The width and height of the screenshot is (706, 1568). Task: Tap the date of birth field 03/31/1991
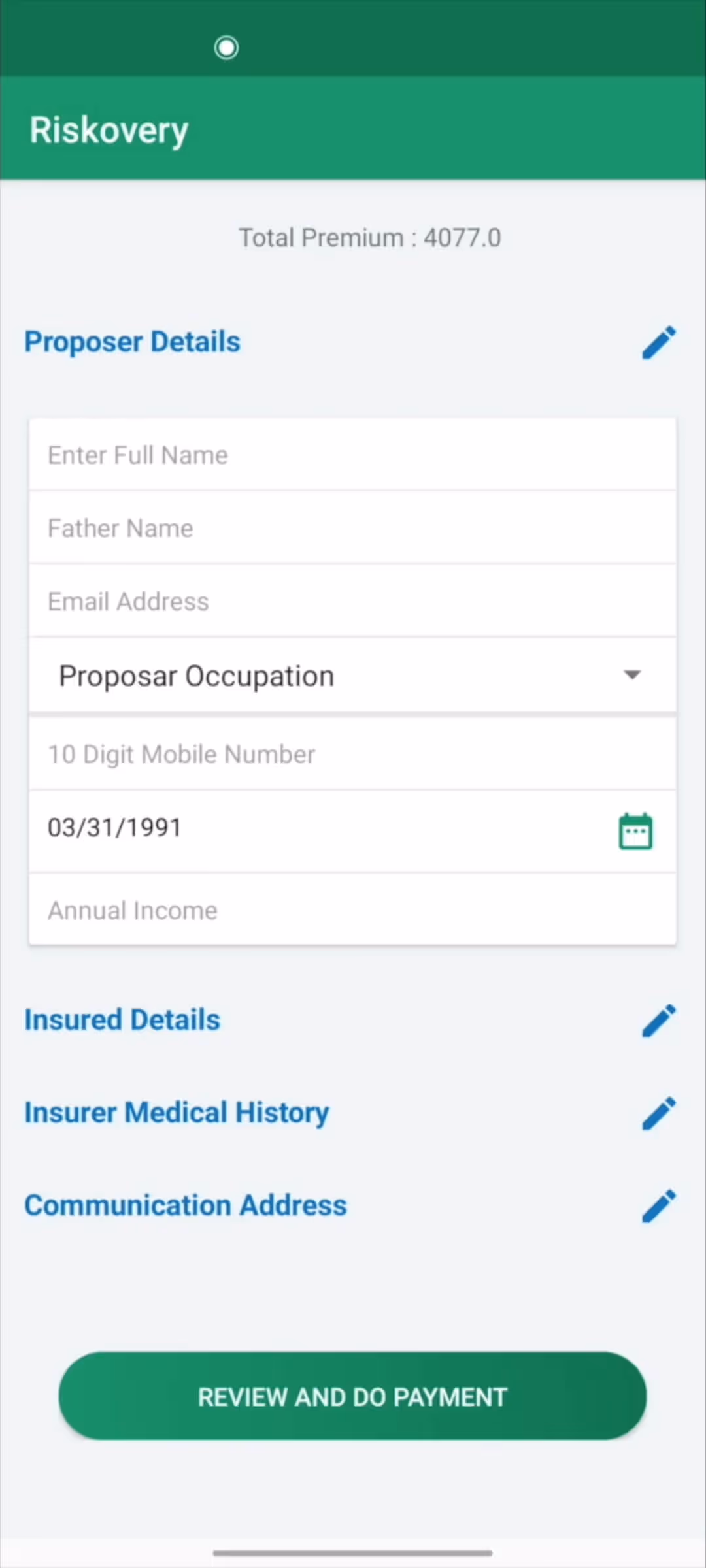pyautogui.click(x=294, y=828)
